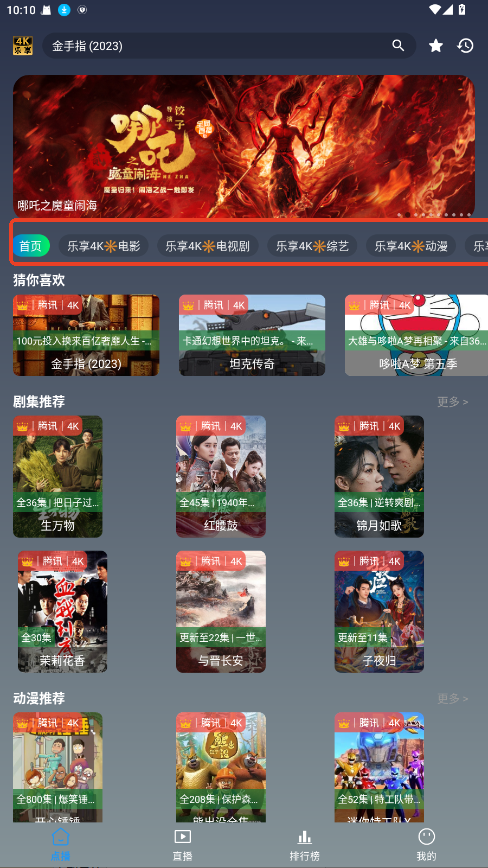The width and height of the screenshot is (488, 868).
Task: Open the 哪吒之魔童闹海 banner
Action: 243,146
